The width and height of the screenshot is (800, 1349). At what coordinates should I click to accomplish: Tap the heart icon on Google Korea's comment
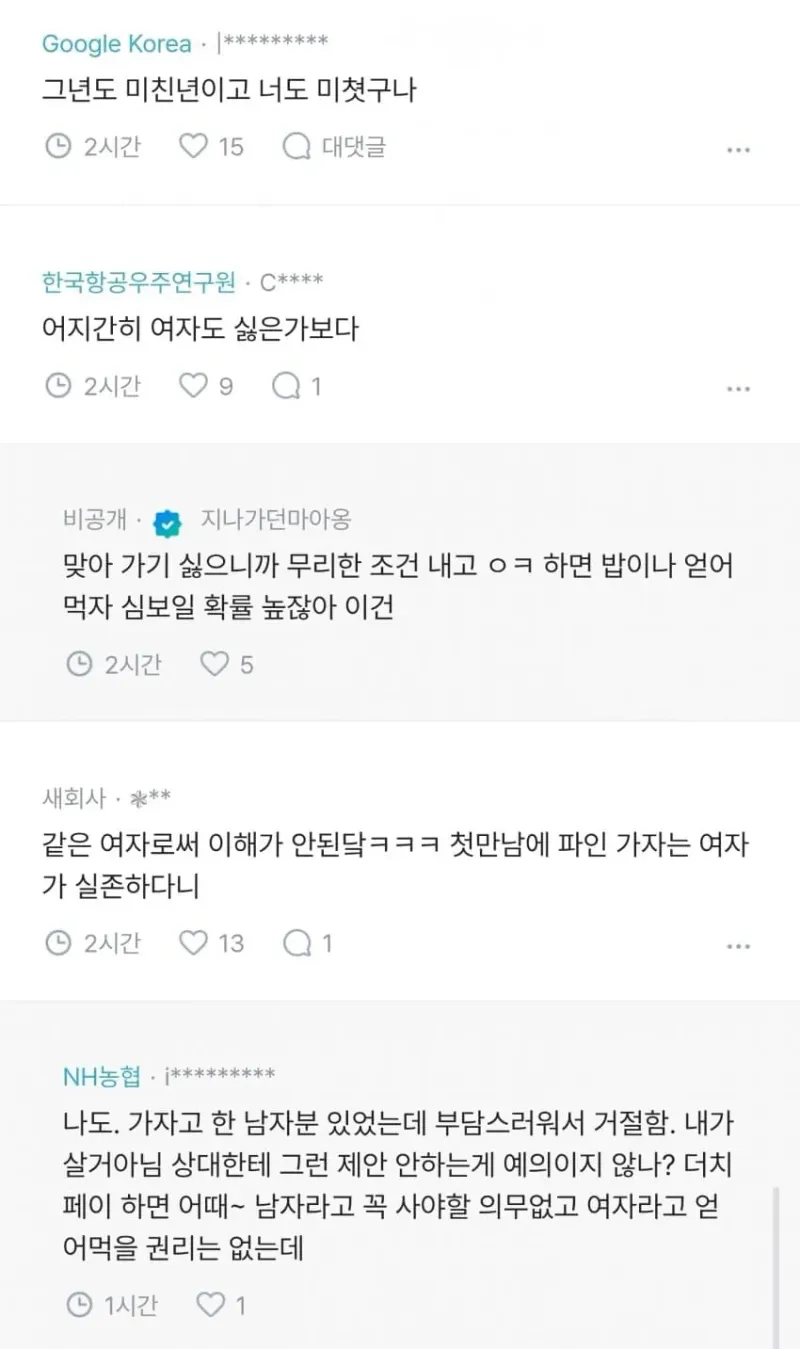point(192,147)
